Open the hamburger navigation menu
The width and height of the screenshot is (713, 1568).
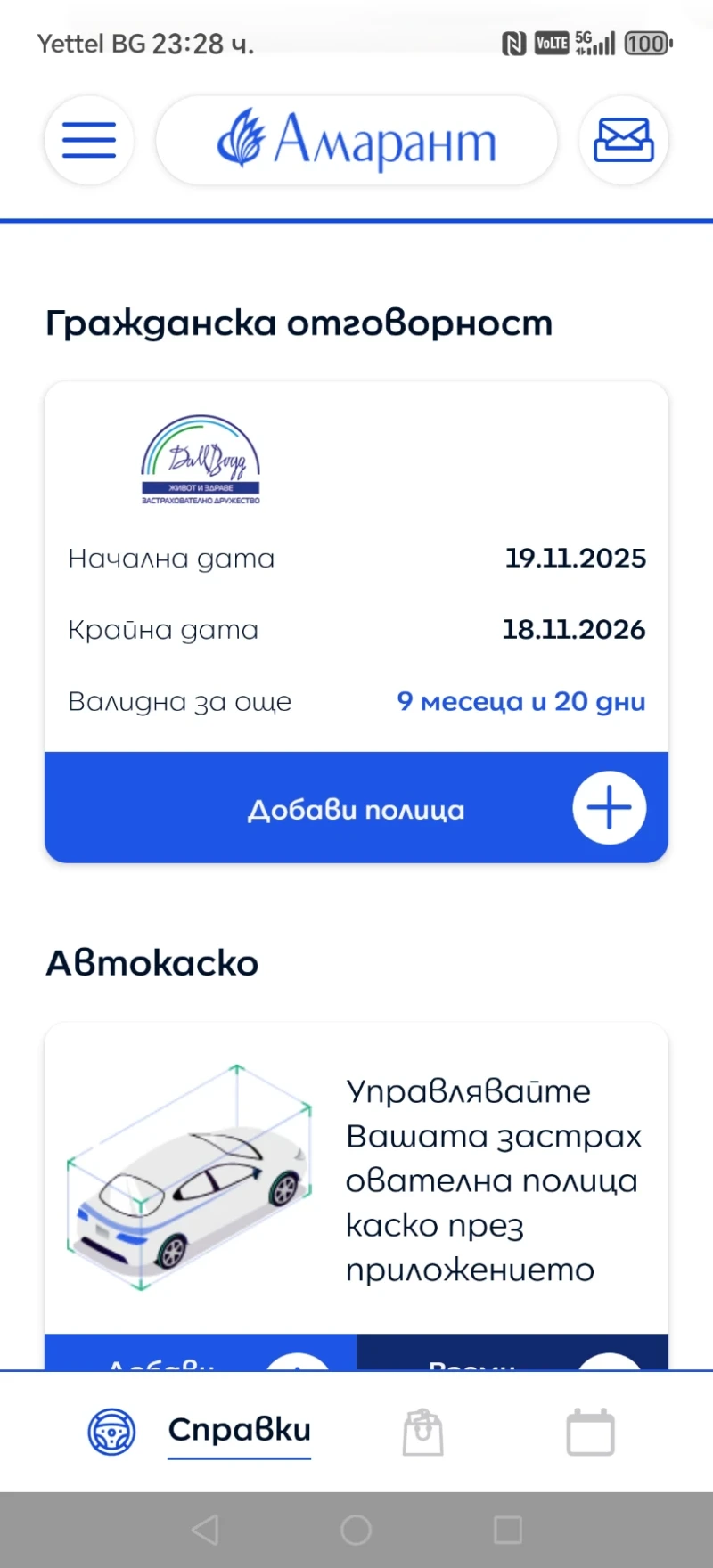point(88,139)
